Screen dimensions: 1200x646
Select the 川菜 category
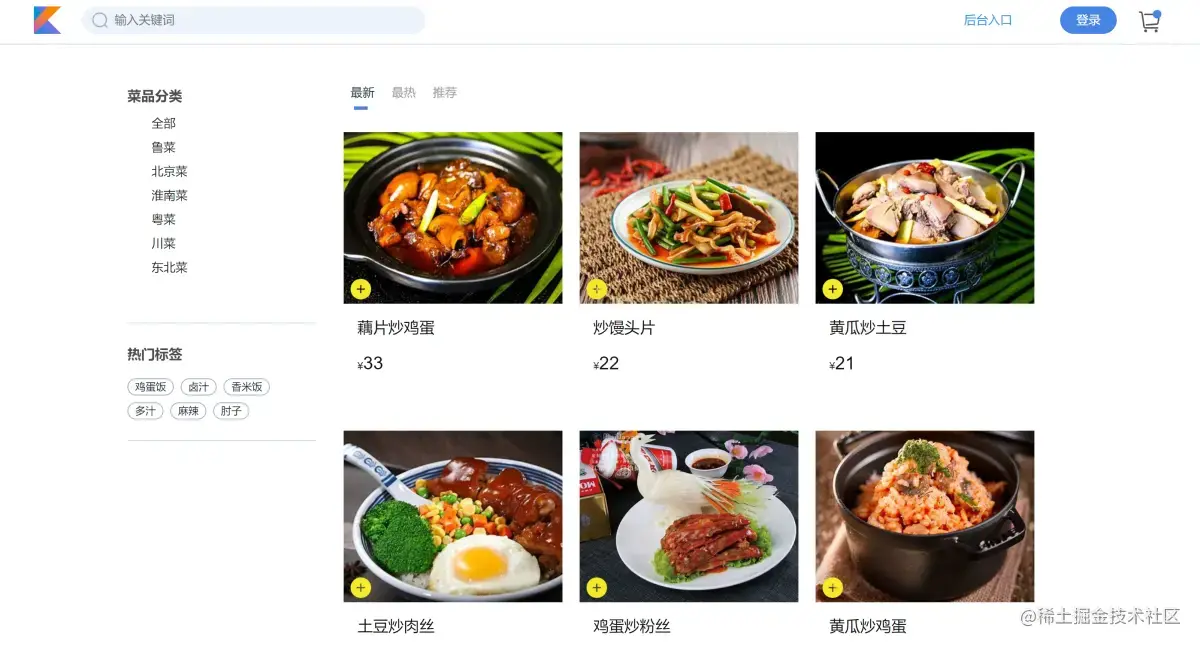pyautogui.click(x=163, y=243)
